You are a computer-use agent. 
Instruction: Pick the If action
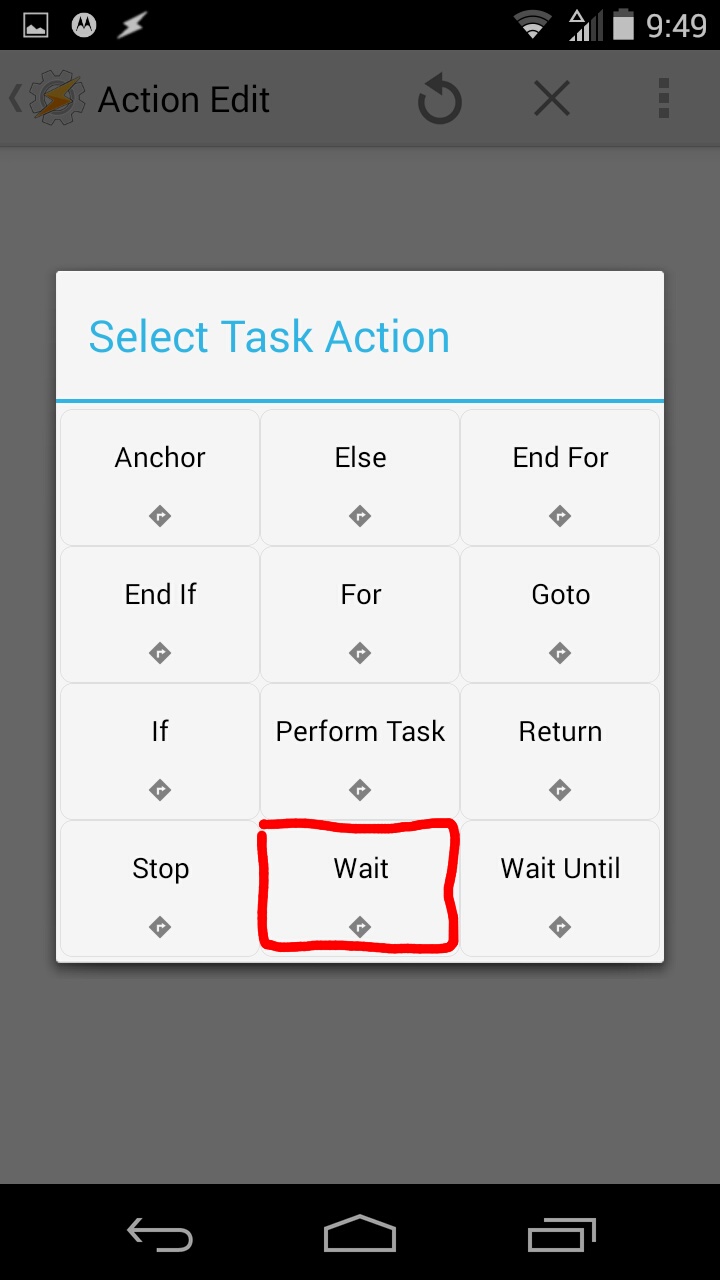(x=160, y=752)
